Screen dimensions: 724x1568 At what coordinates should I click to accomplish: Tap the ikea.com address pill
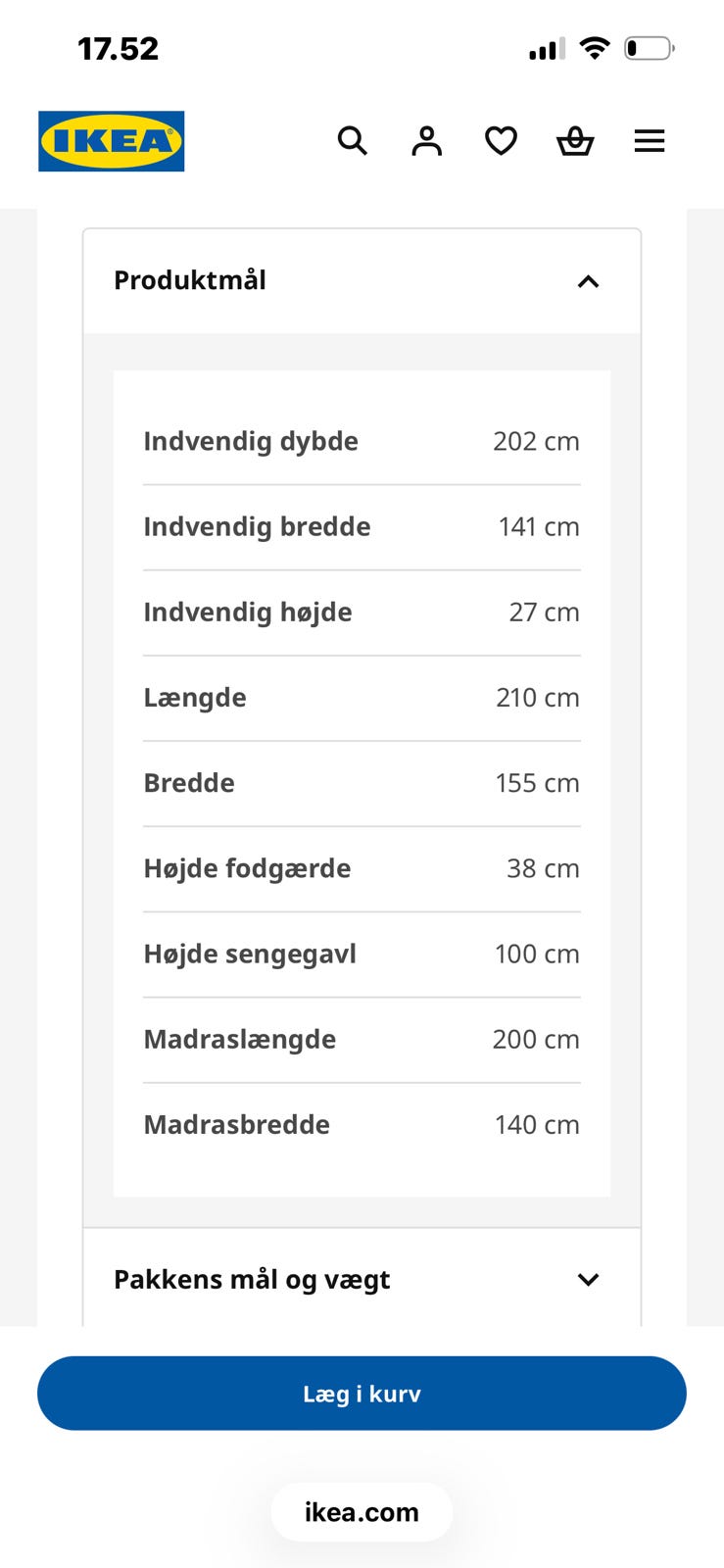click(x=362, y=1512)
